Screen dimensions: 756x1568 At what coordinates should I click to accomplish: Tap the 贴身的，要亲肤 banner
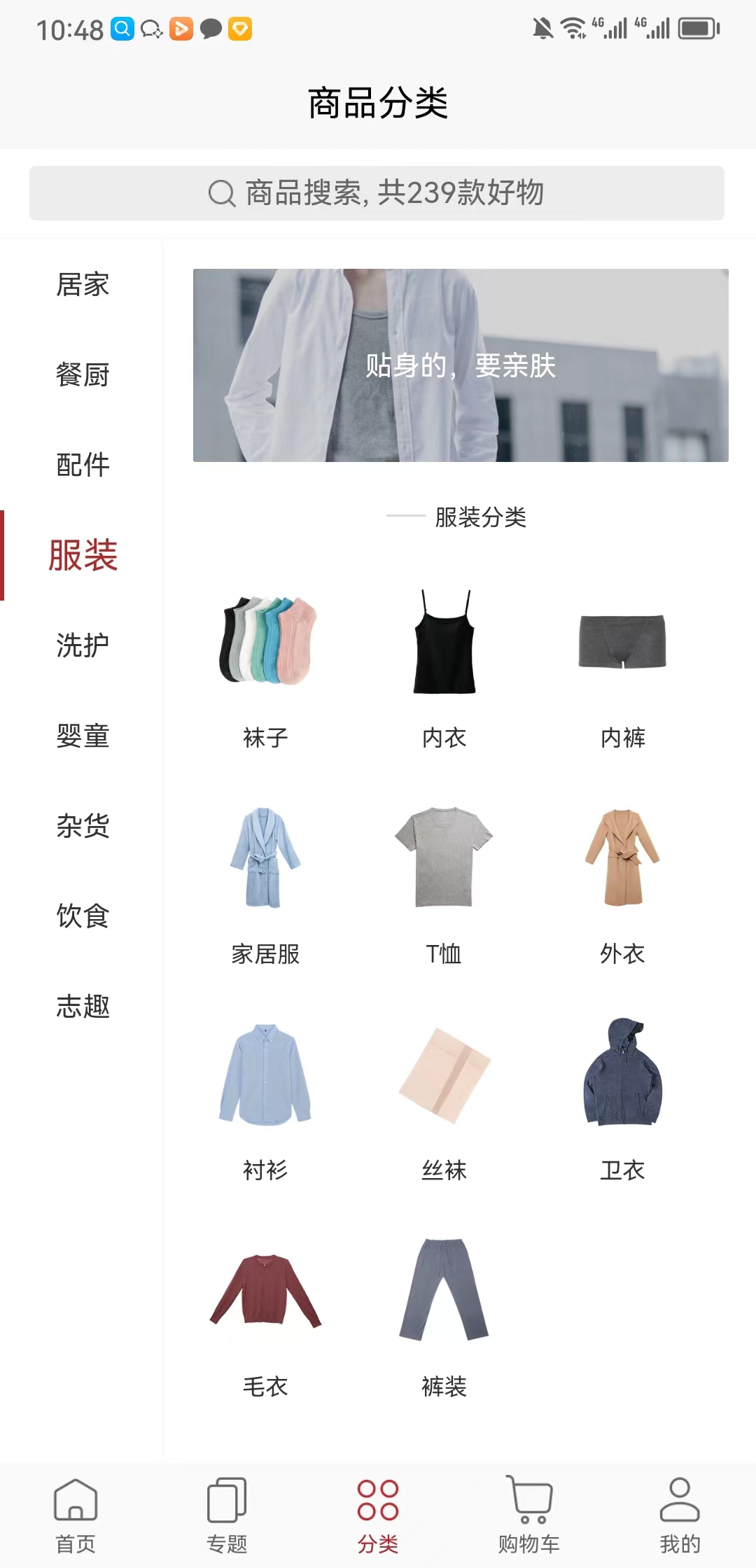(x=461, y=365)
